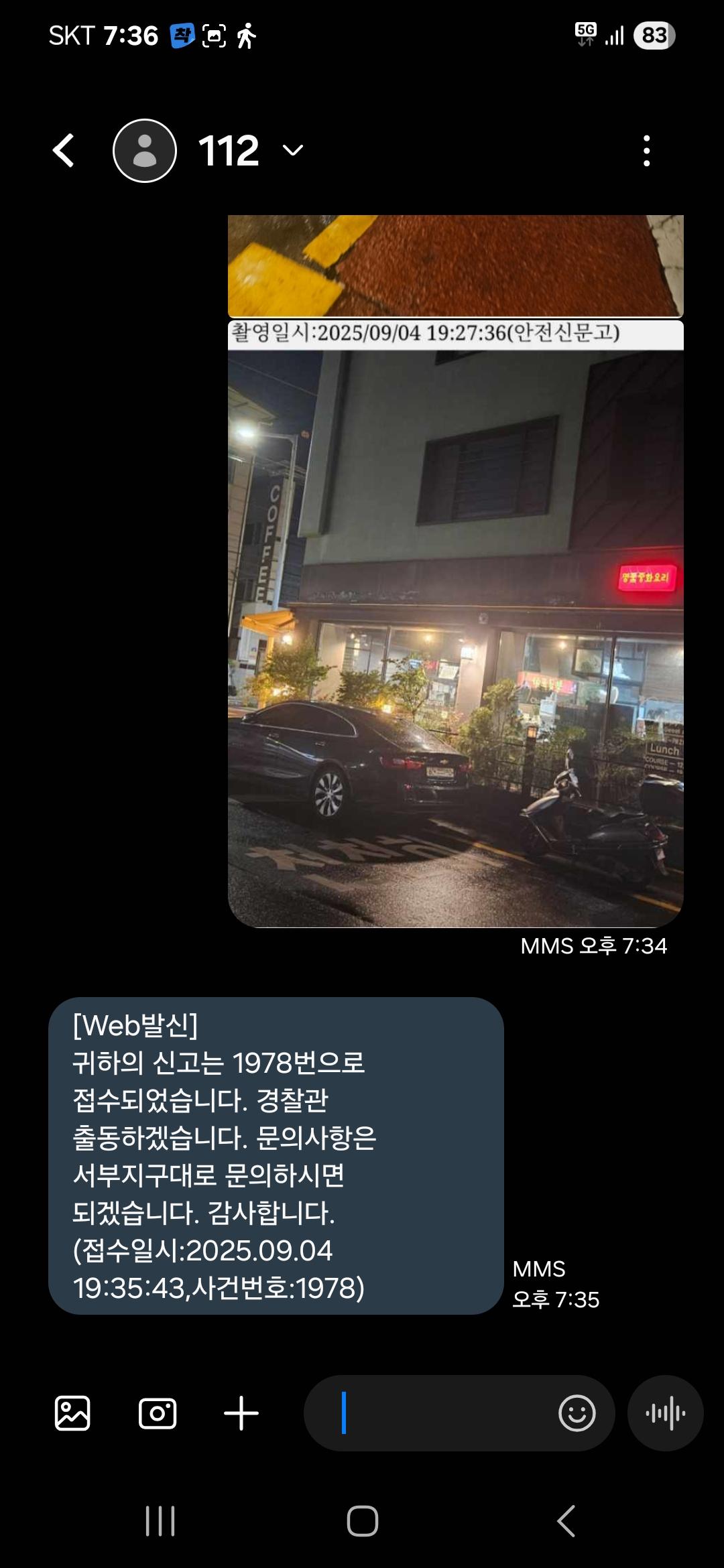Open the camera to take a photo

158,1413
